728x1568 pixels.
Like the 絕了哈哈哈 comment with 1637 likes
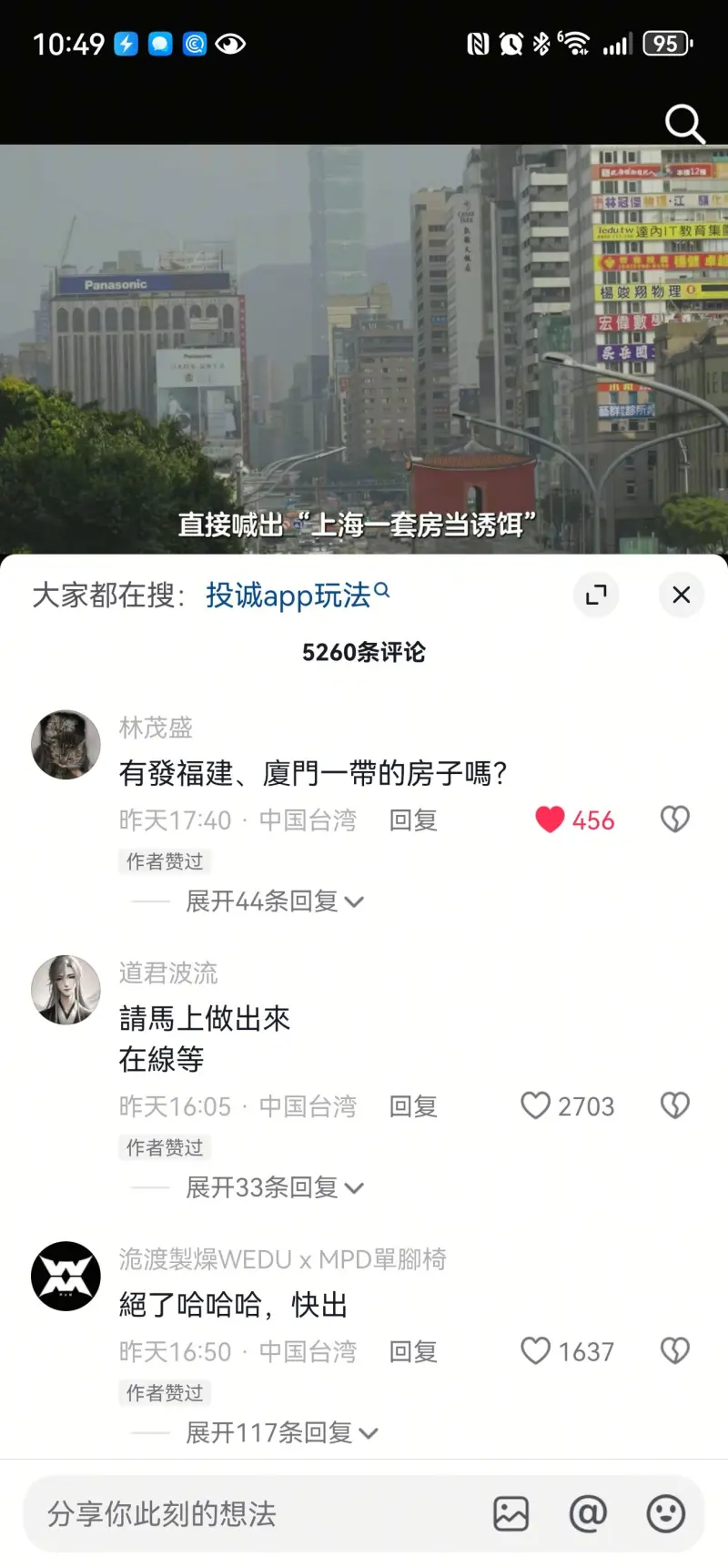point(536,1351)
